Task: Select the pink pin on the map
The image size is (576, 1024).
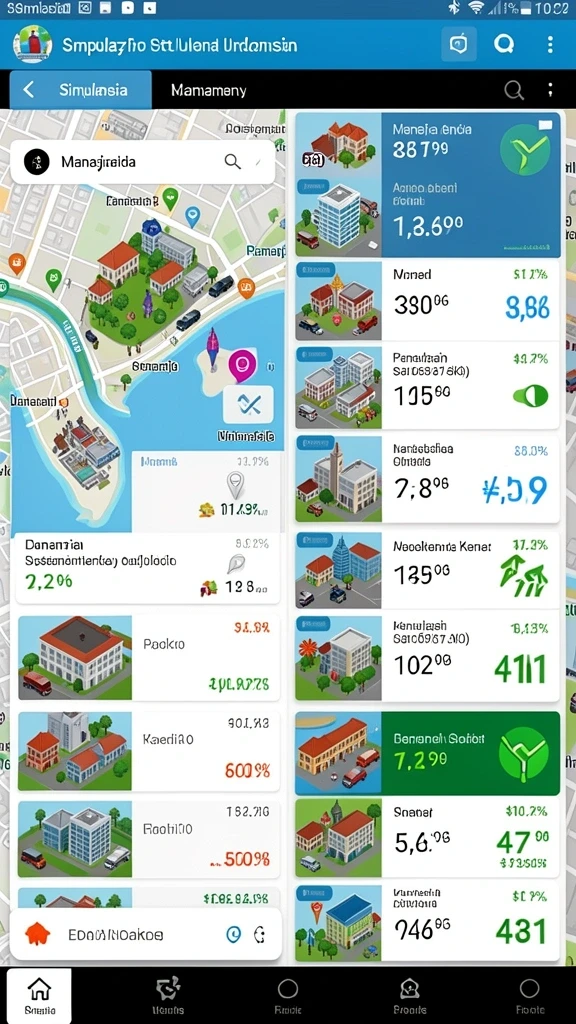Action: (242, 364)
